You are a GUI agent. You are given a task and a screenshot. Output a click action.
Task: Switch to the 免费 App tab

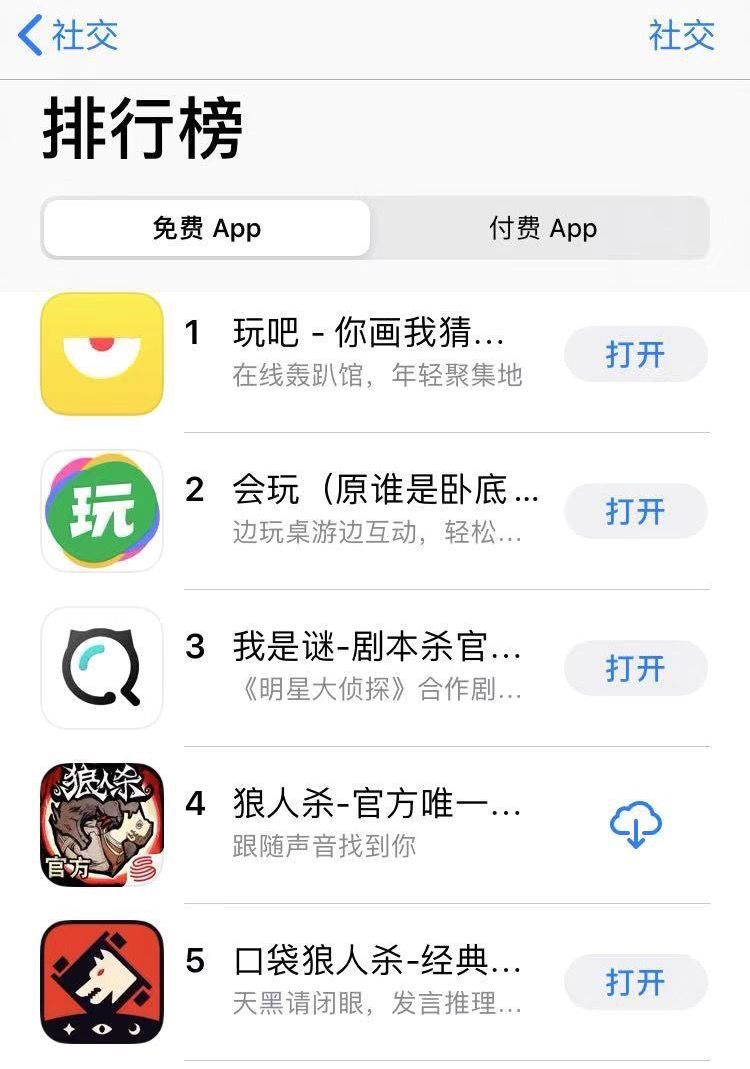206,228
